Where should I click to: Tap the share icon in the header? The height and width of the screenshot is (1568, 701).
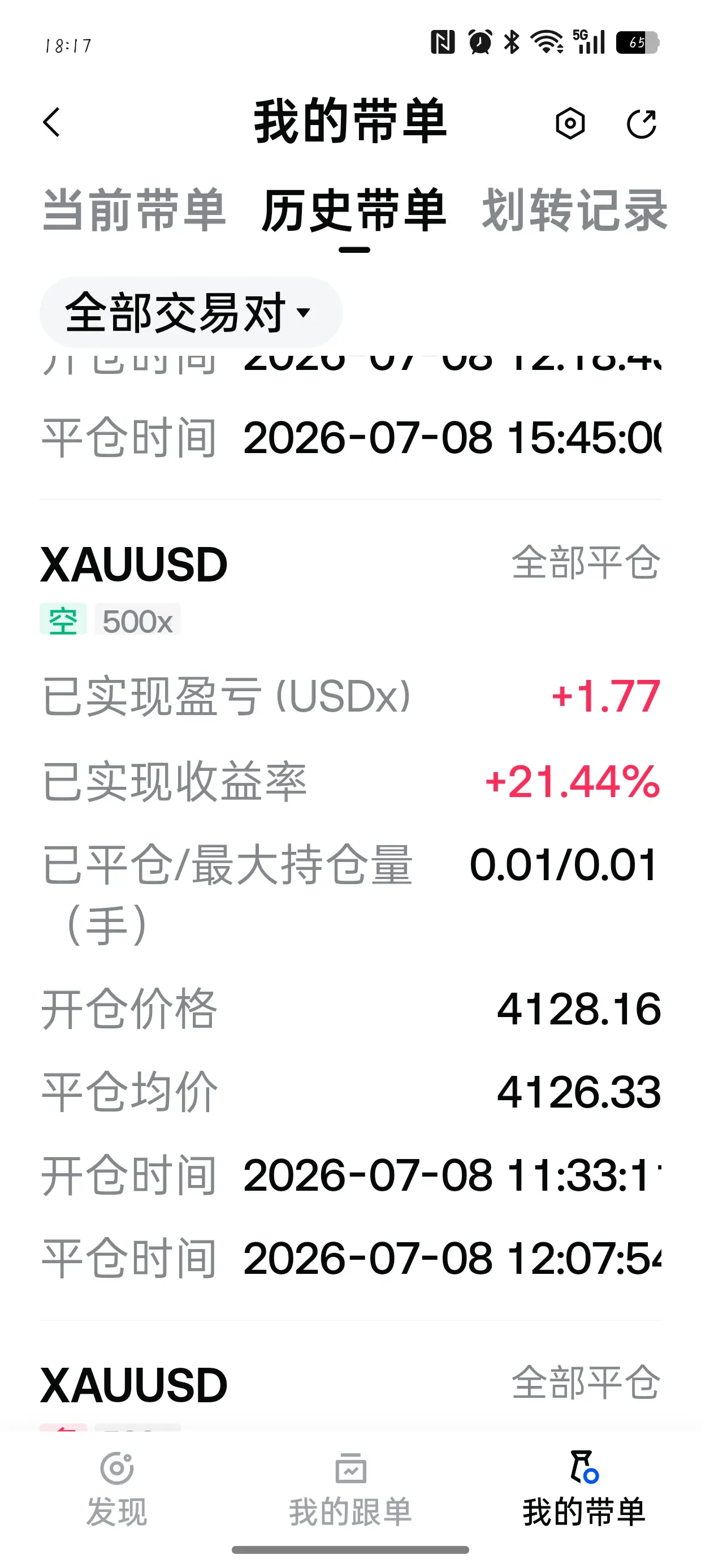click(x=642, y=123)
